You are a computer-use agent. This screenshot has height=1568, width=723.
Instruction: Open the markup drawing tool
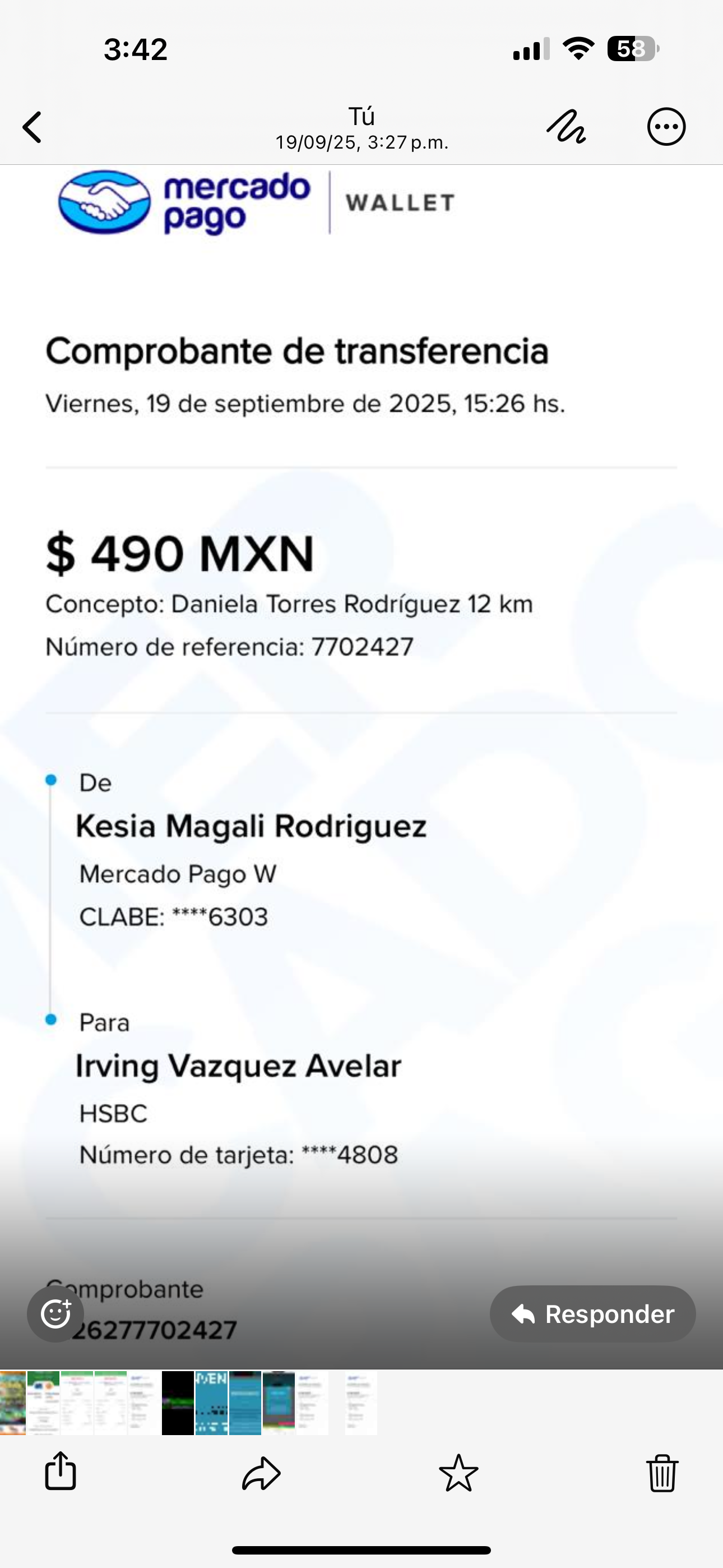point(566,127)
